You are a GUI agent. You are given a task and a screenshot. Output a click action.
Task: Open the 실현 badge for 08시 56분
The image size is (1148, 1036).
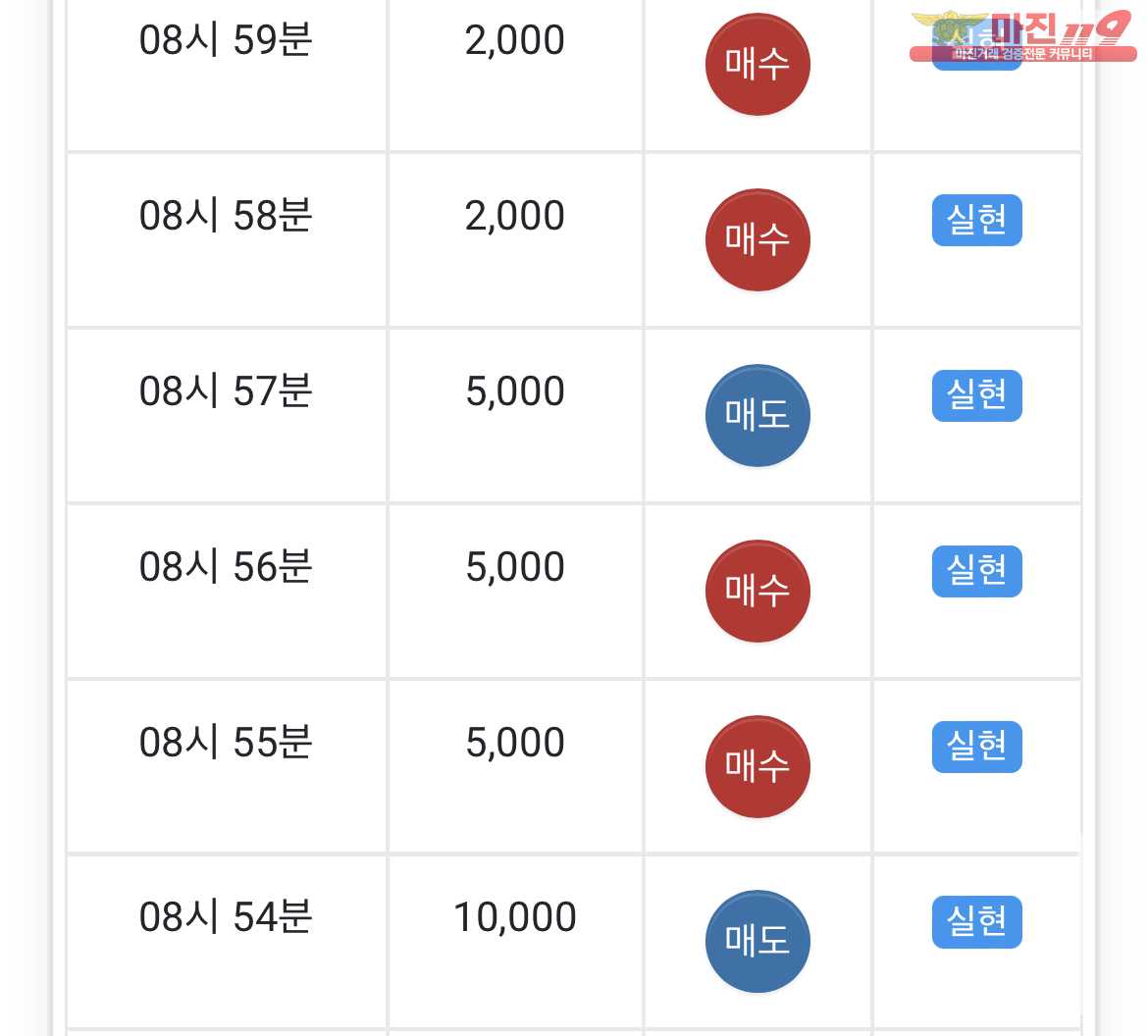point(976,571)
